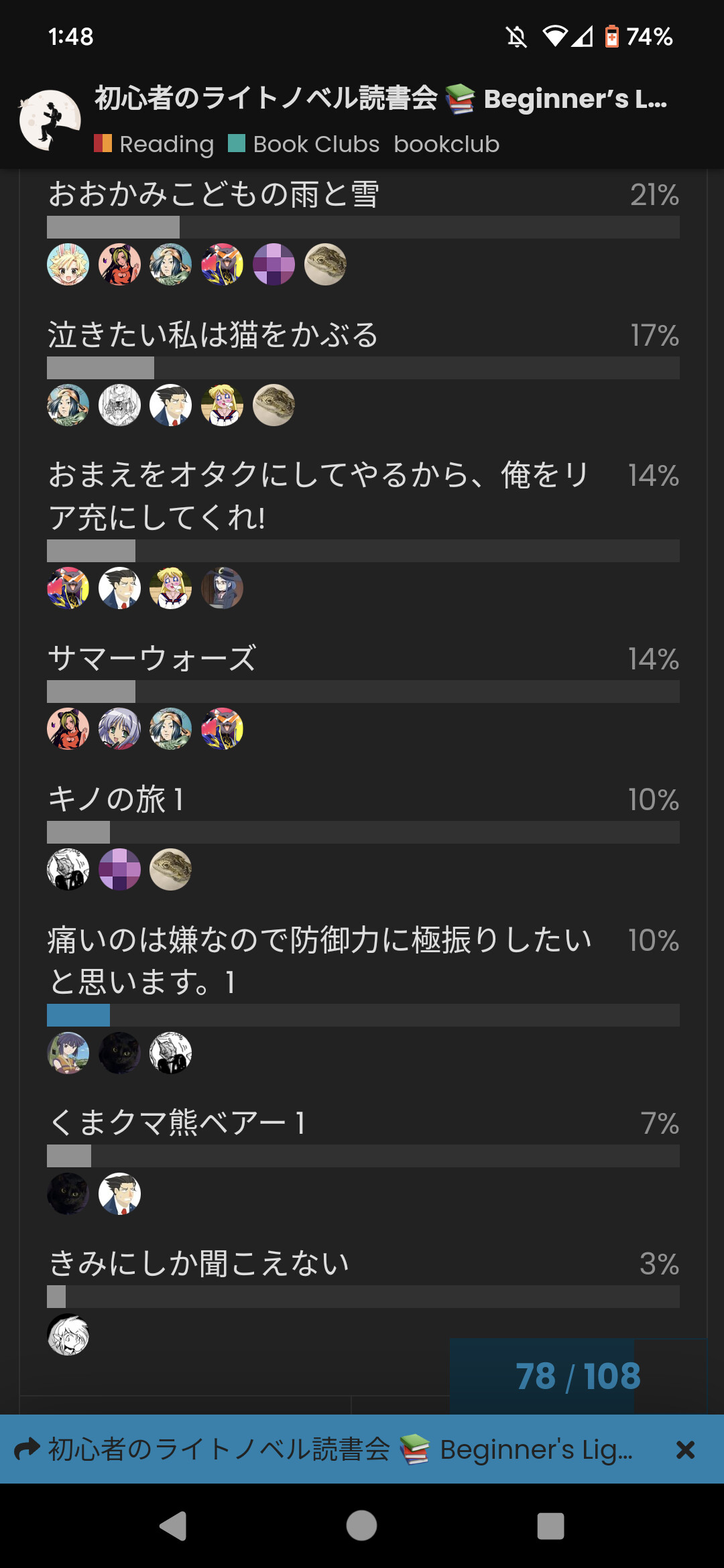Dismiss the bottom topic banner
The width and height of the screenshot is (724, 1568).
point(685,1449)
